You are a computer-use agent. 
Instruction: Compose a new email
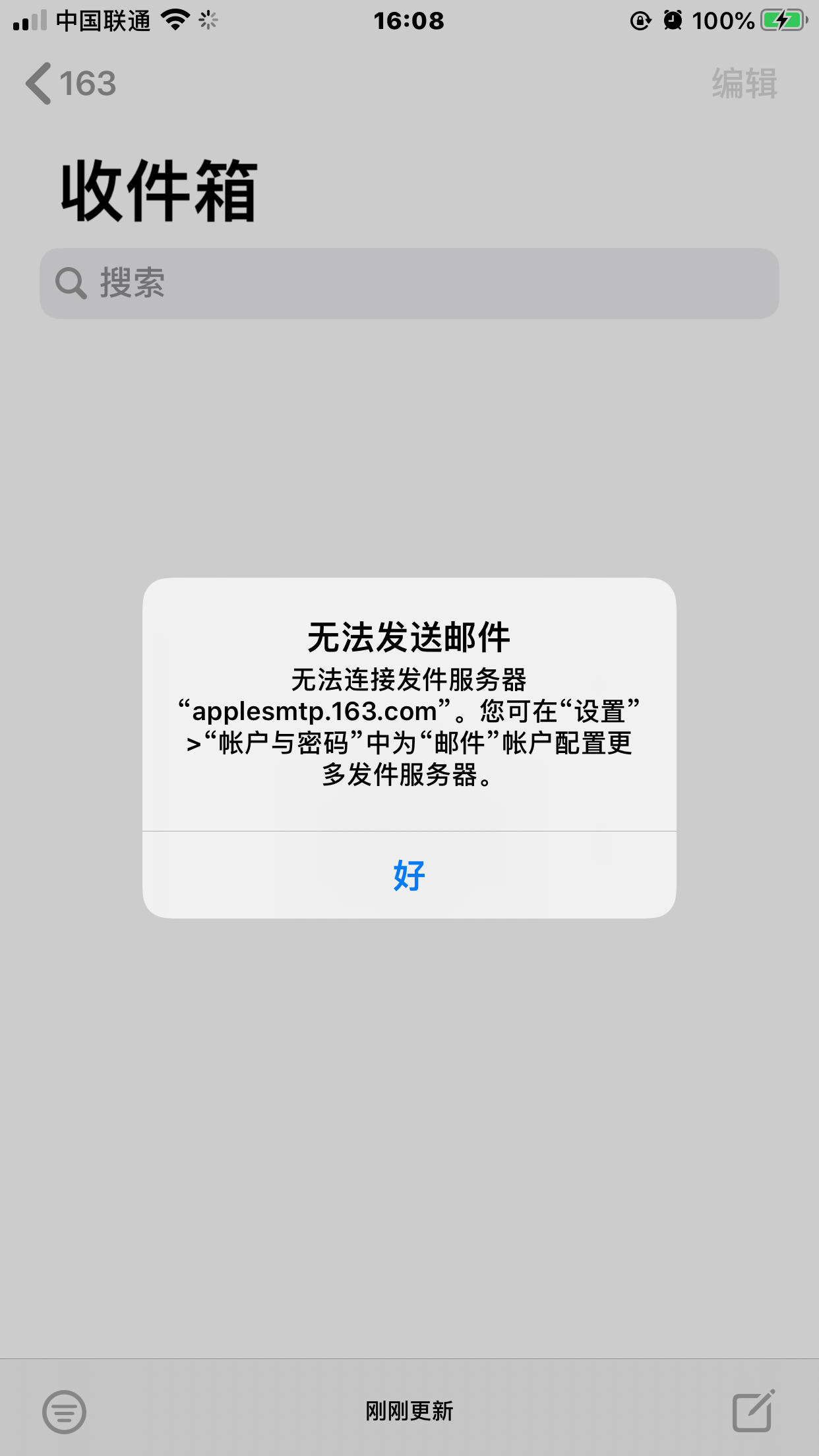click(753, 1411)
